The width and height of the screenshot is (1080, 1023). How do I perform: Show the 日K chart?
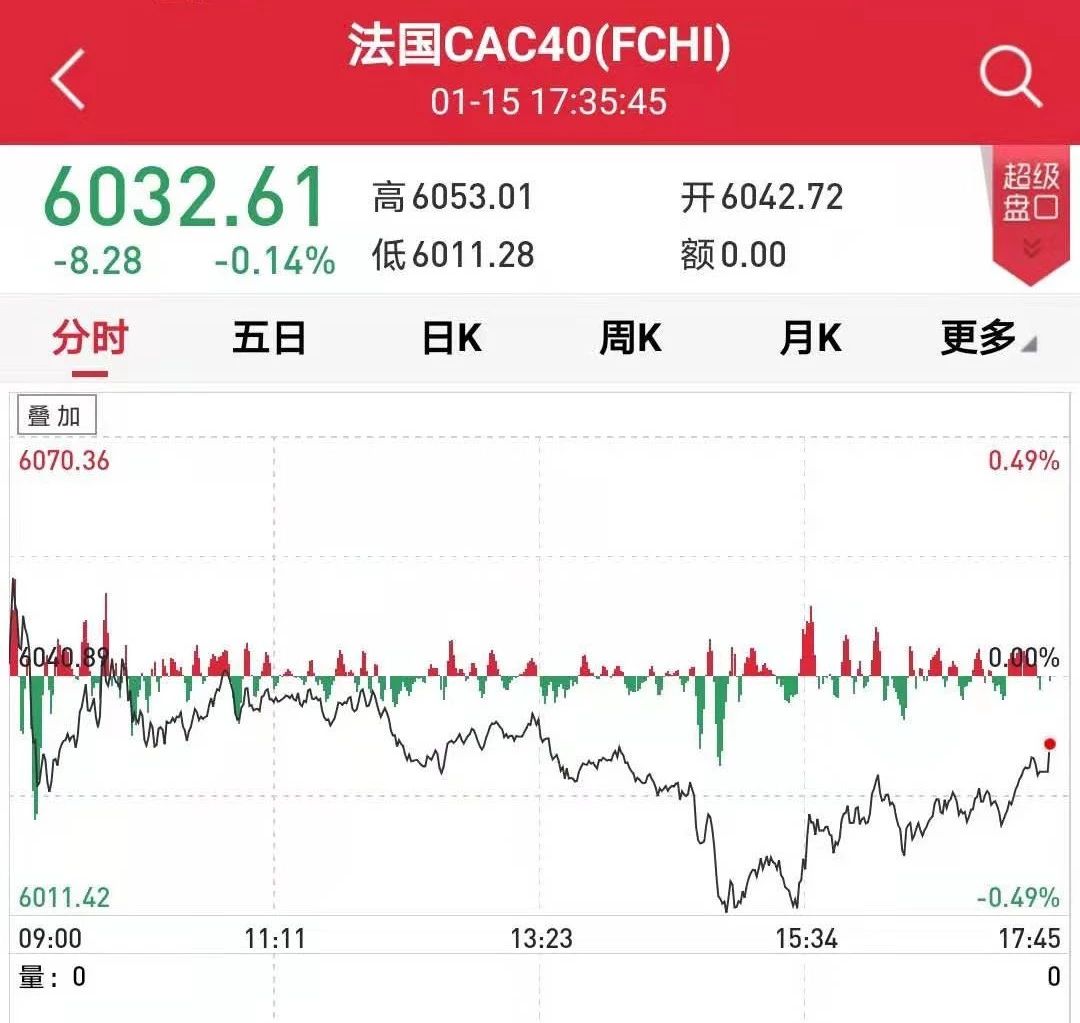451,340
